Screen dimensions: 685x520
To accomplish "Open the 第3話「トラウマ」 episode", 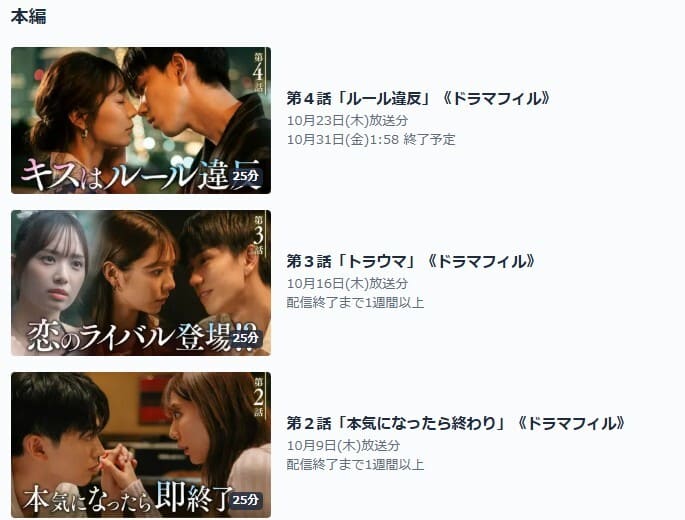I will coord(411,261).
